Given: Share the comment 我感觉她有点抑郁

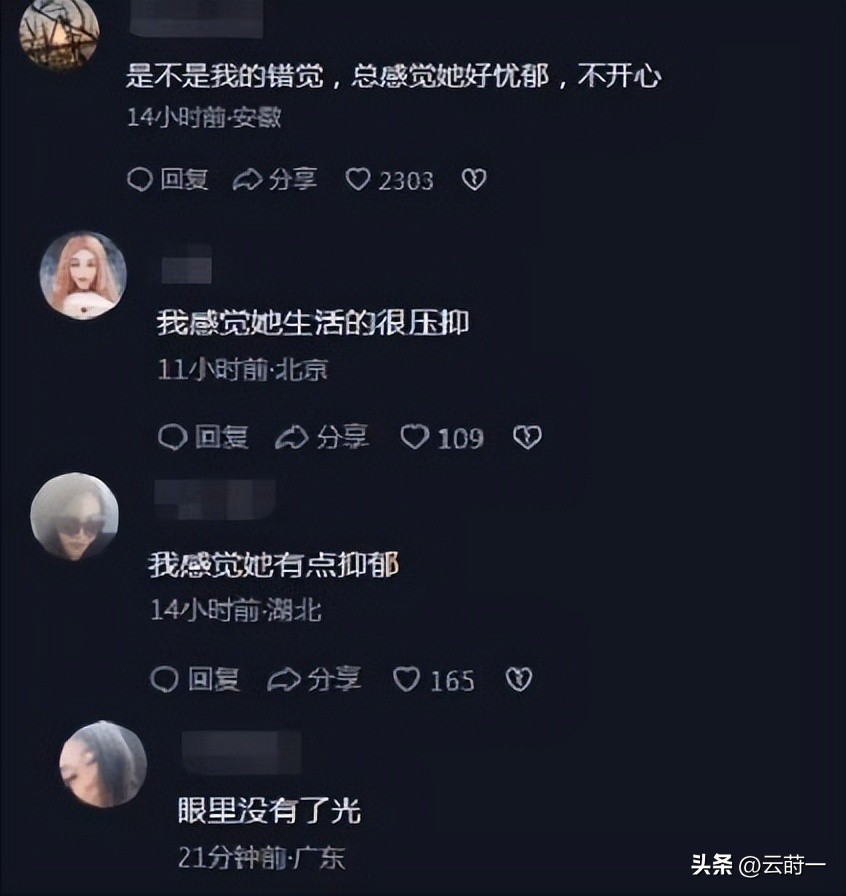Looking at the screenshot, I should [x=313, y=680].
